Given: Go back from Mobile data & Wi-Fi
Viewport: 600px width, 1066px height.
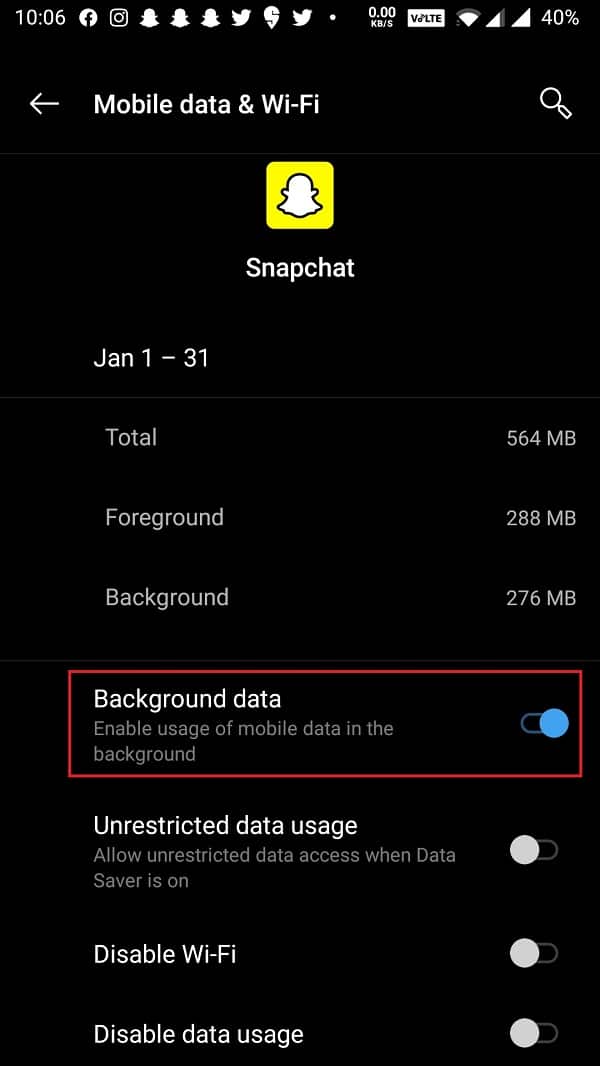Looking at the screenshot, I should (44, 104).
